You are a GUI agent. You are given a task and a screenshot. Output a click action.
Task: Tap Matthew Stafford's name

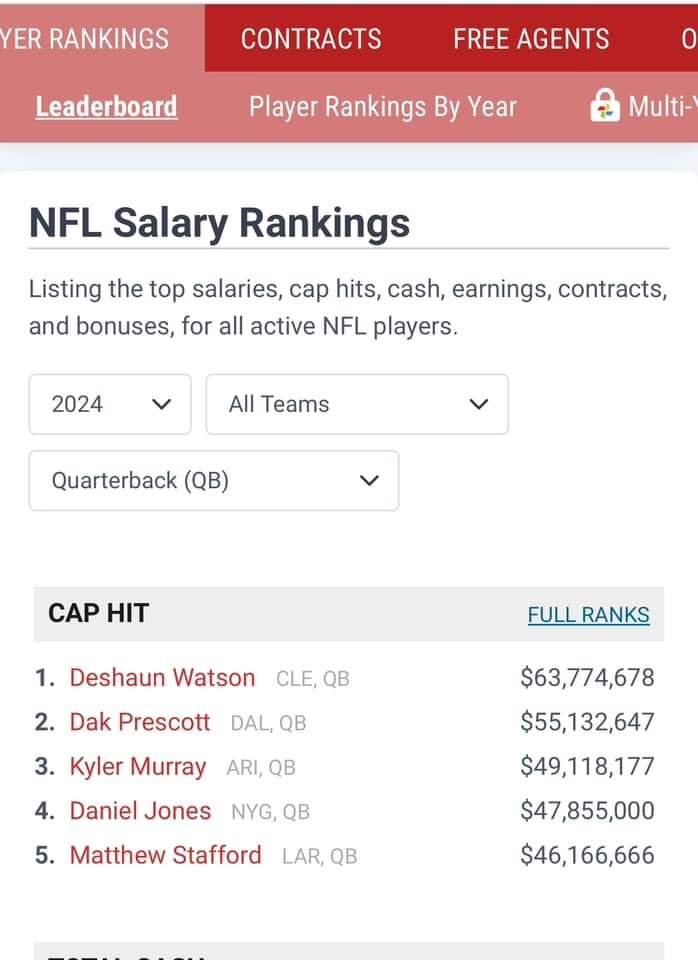tap(165, 855)
